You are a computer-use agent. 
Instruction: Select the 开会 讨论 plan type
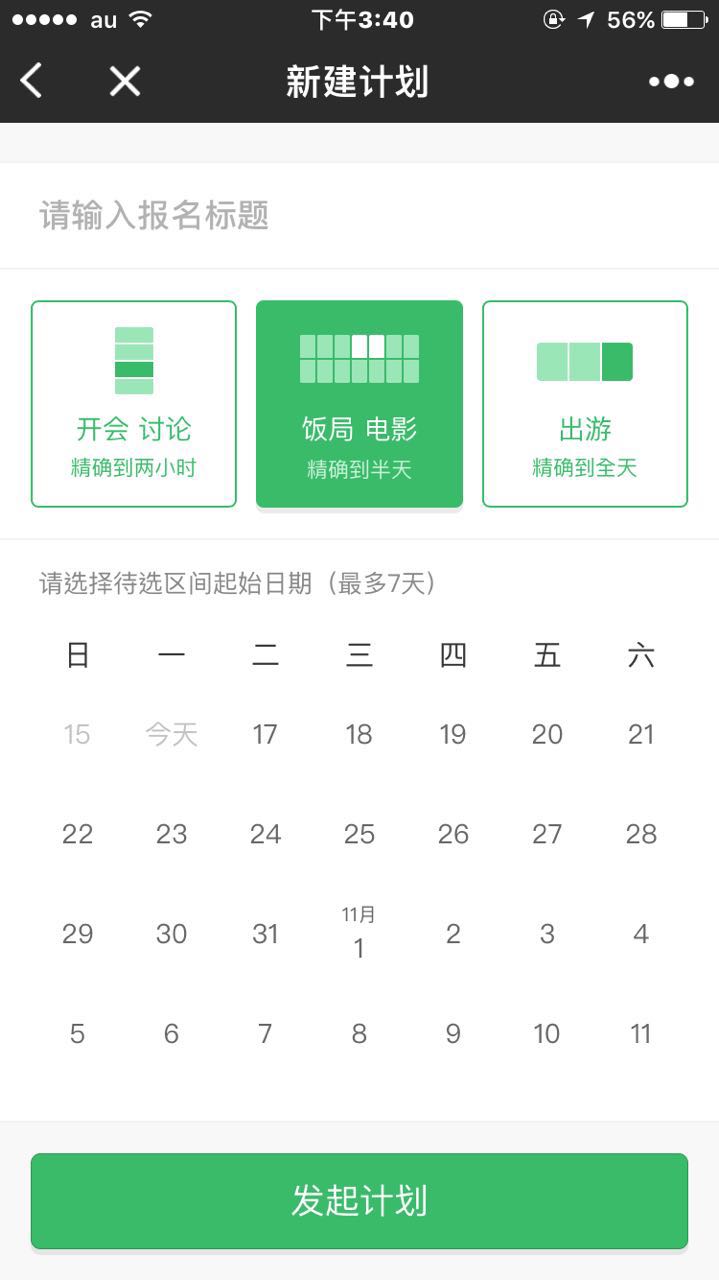(x=134, y=404)
